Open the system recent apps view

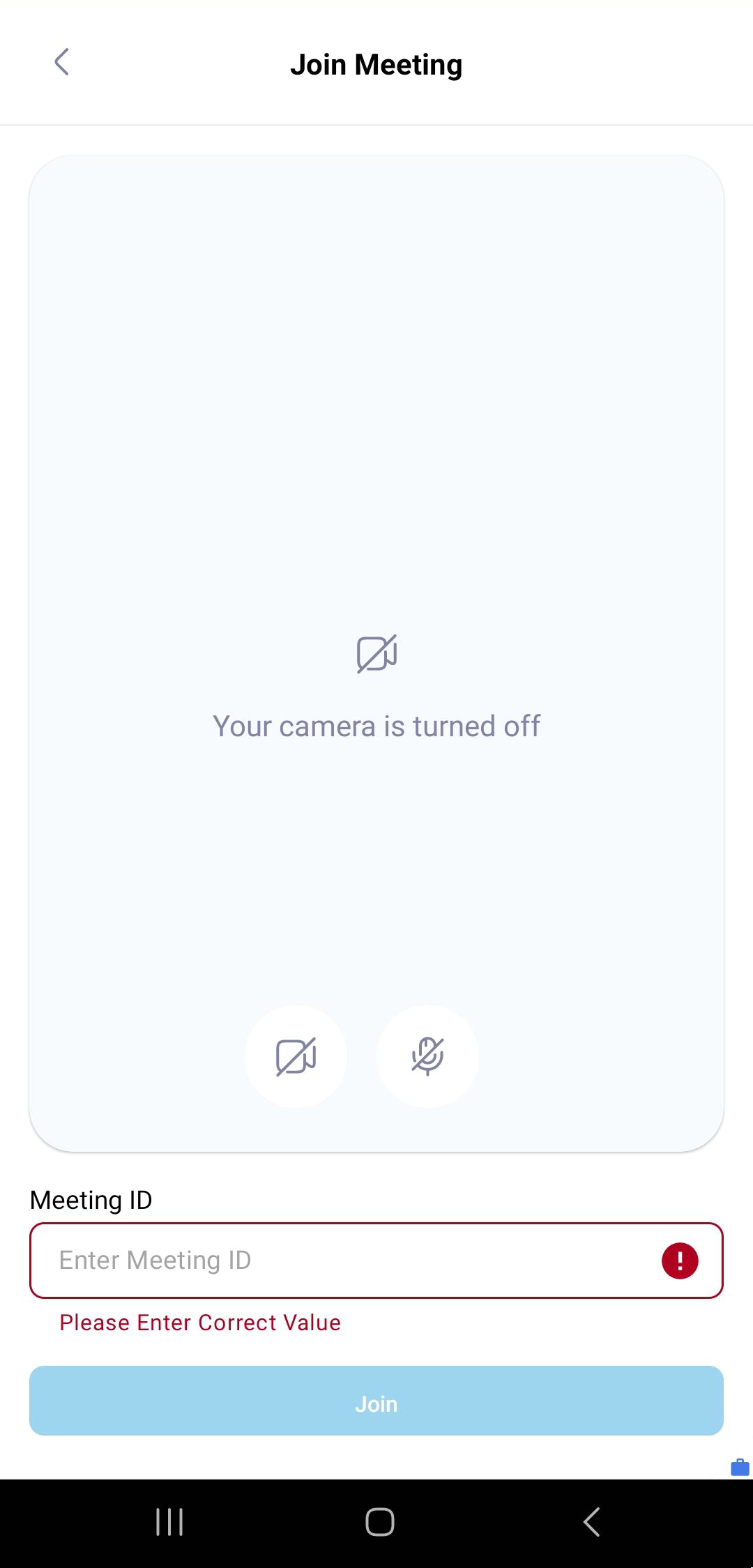coord(169,1521)
